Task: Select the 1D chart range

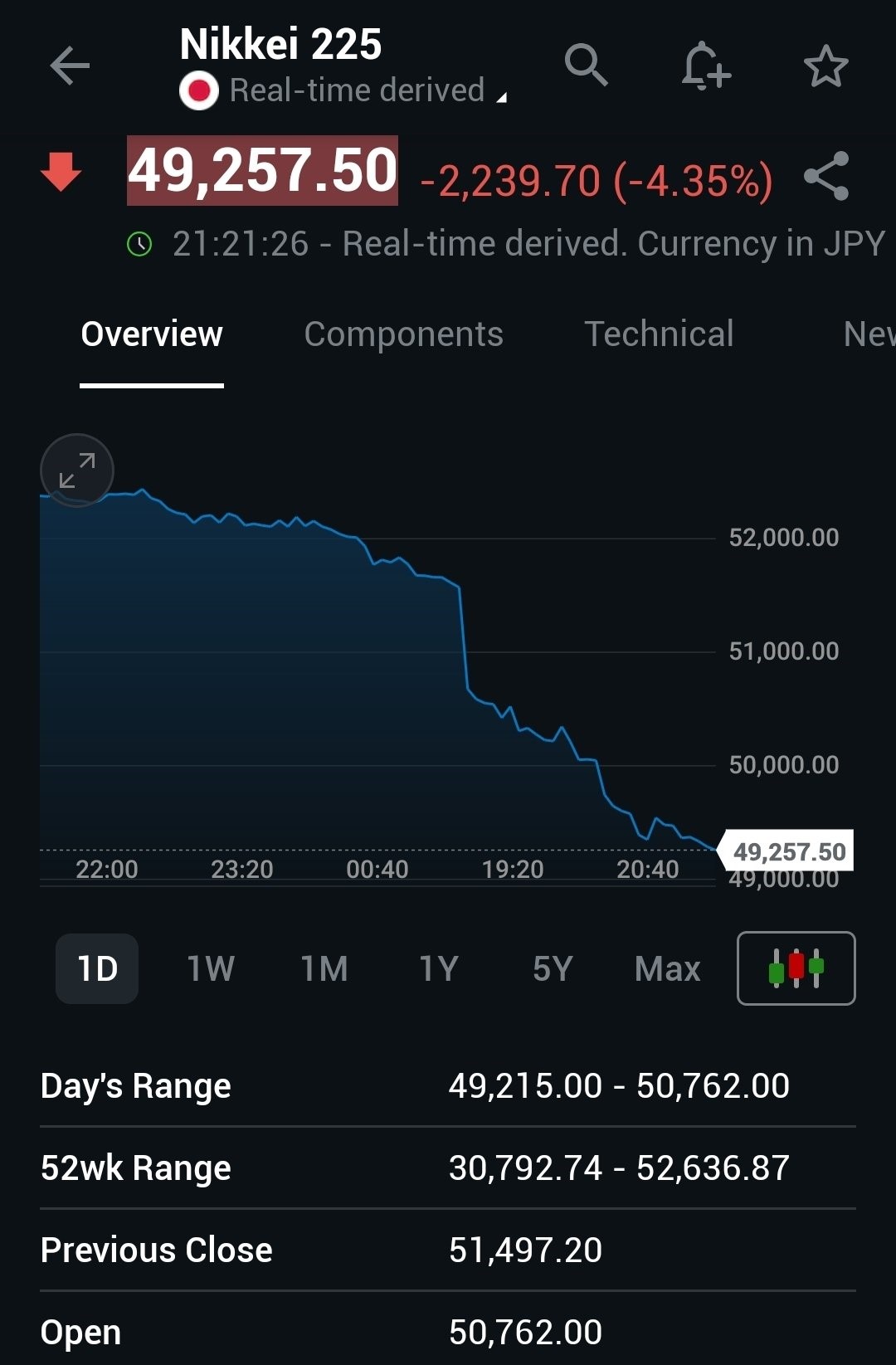Action: [x=97, y=968]
